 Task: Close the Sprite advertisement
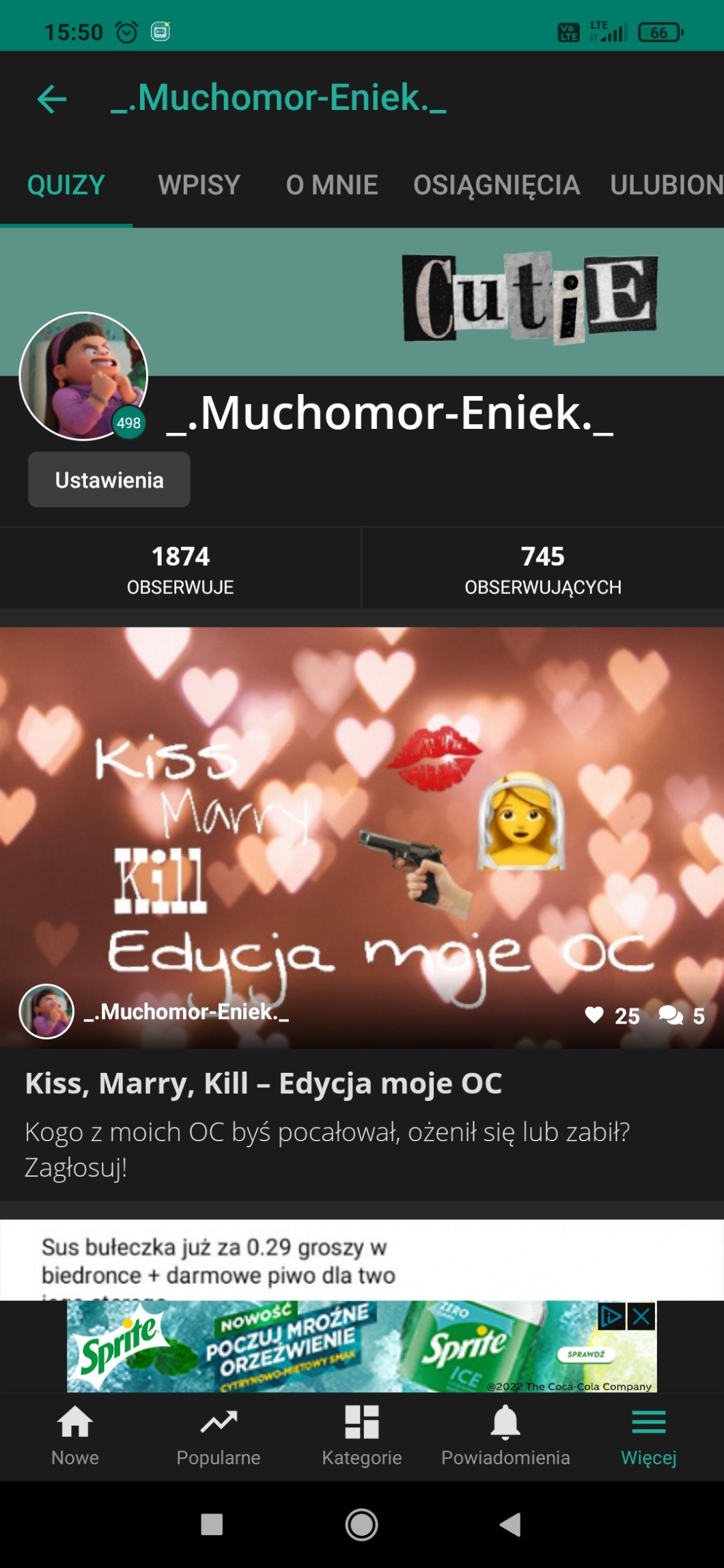coord(641,1316)
